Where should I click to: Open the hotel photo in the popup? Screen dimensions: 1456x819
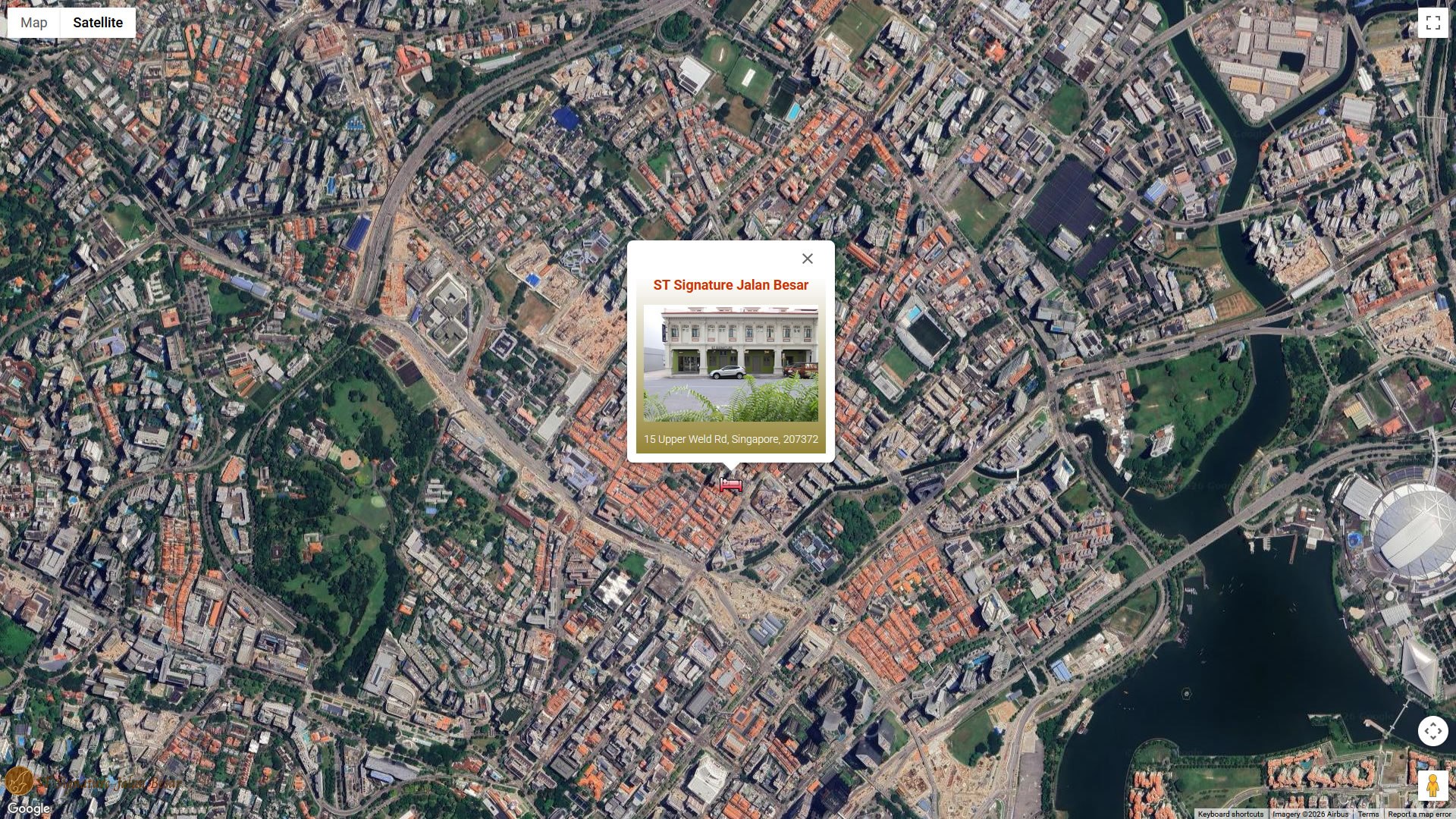pyautogui.click(x=730, y=363)
